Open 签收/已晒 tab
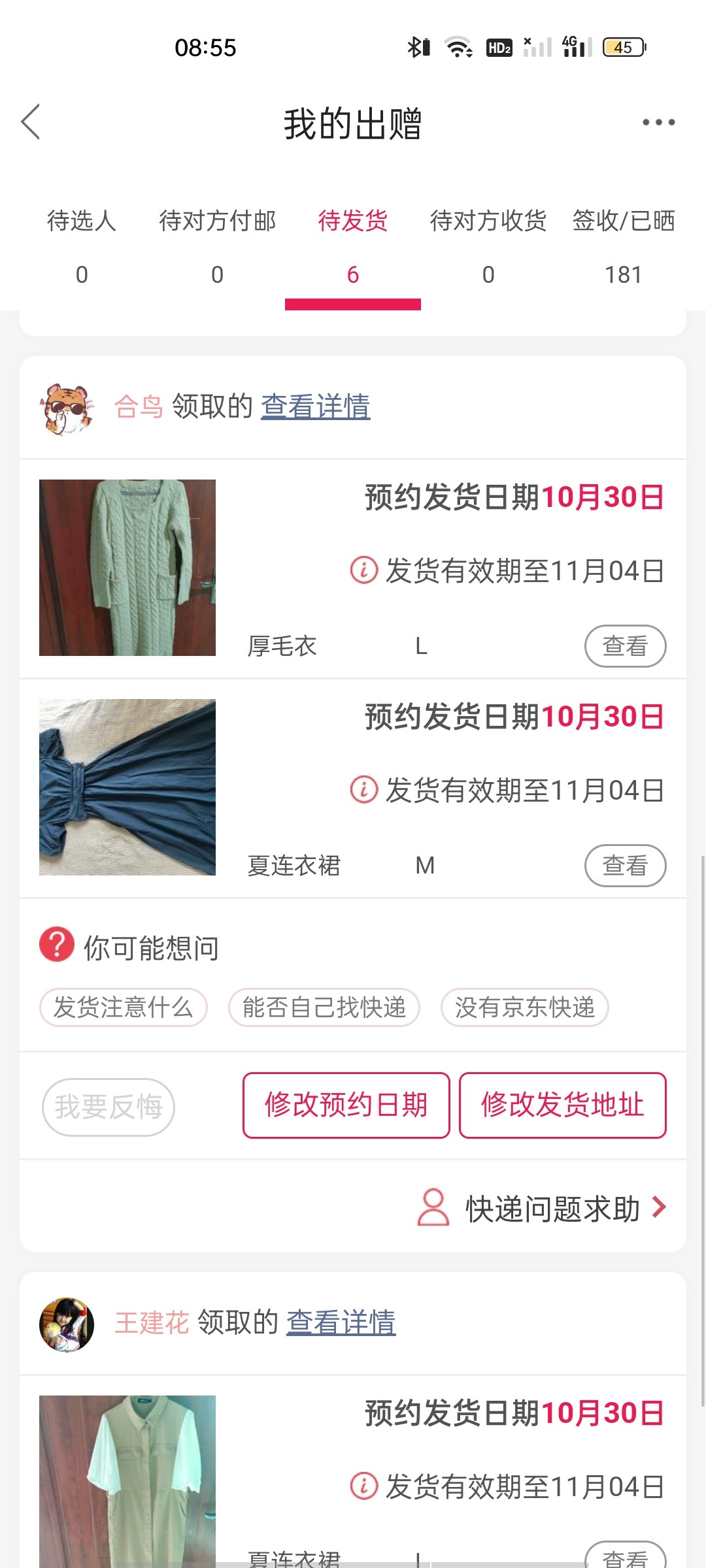 click(x=624, y=246)
